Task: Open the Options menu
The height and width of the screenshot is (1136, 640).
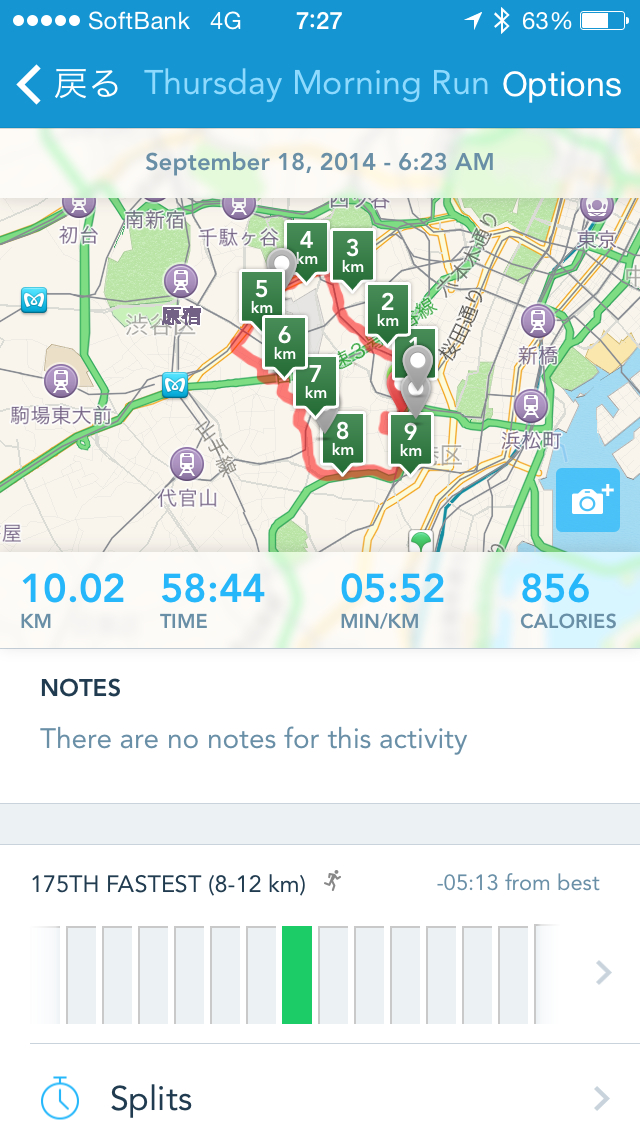Action: click(x=561, y=85)
